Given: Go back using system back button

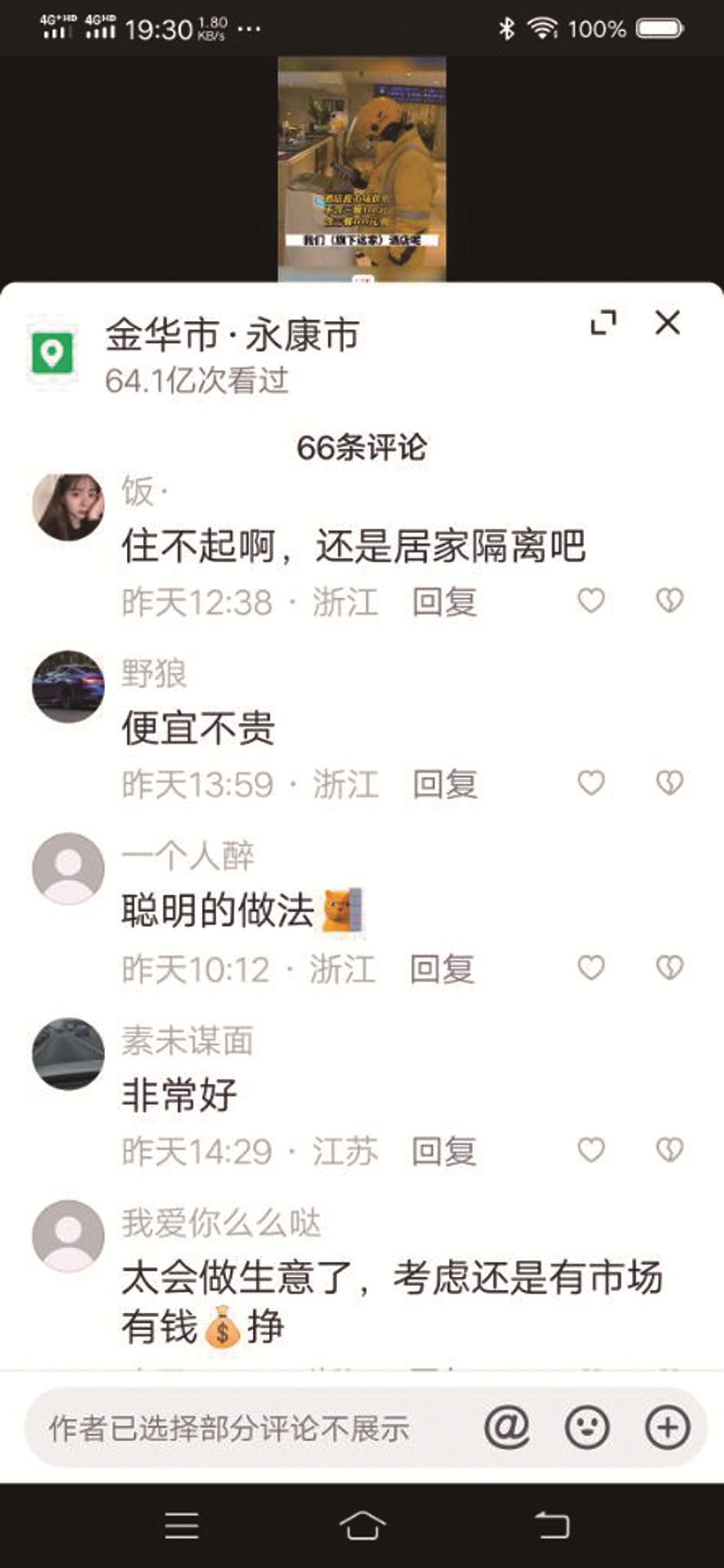Looking at the screenshot, I should pos(552,1525).
